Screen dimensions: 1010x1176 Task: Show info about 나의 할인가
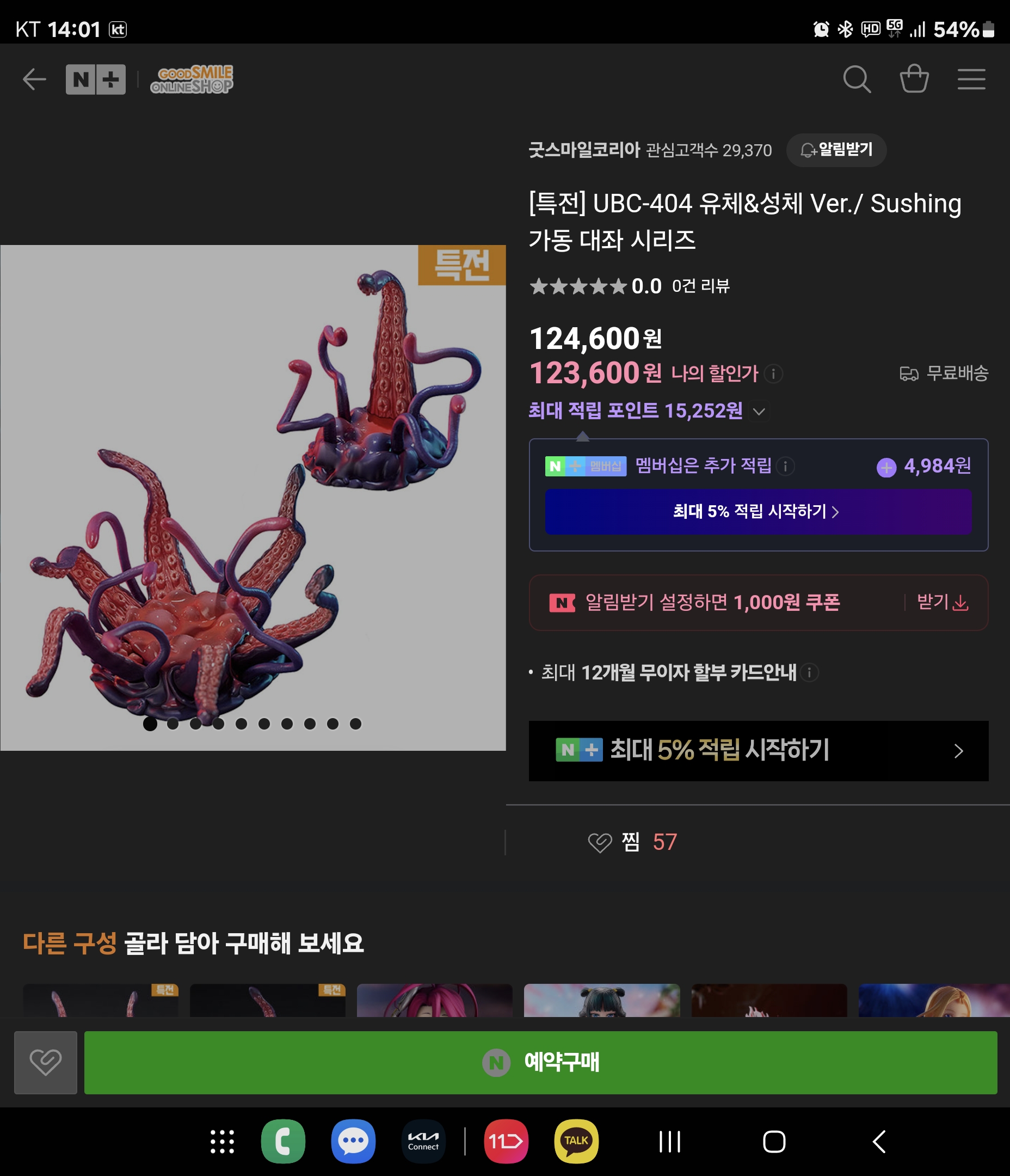tap(773, 373)
